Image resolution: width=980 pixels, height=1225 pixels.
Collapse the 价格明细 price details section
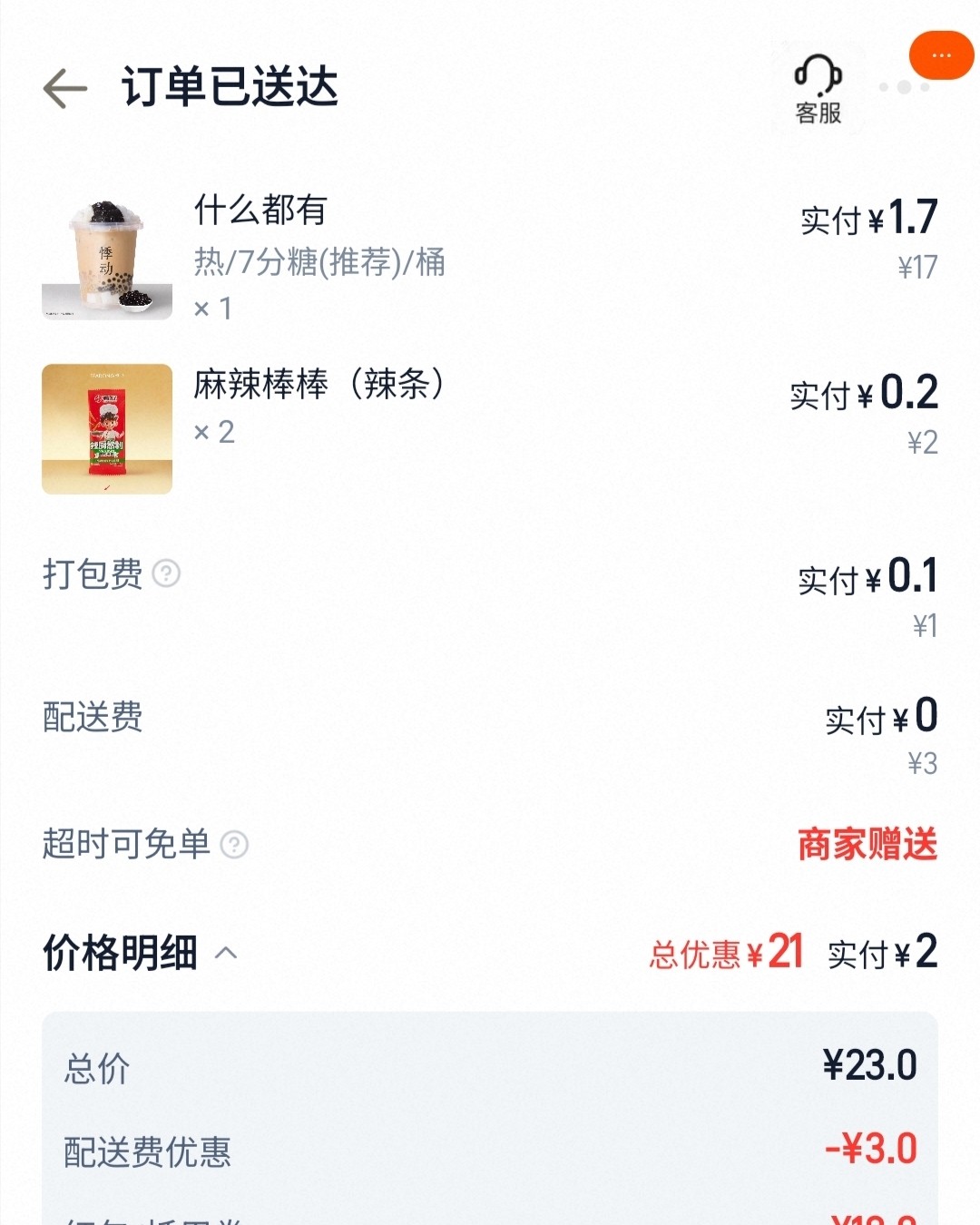coord(227,955)
